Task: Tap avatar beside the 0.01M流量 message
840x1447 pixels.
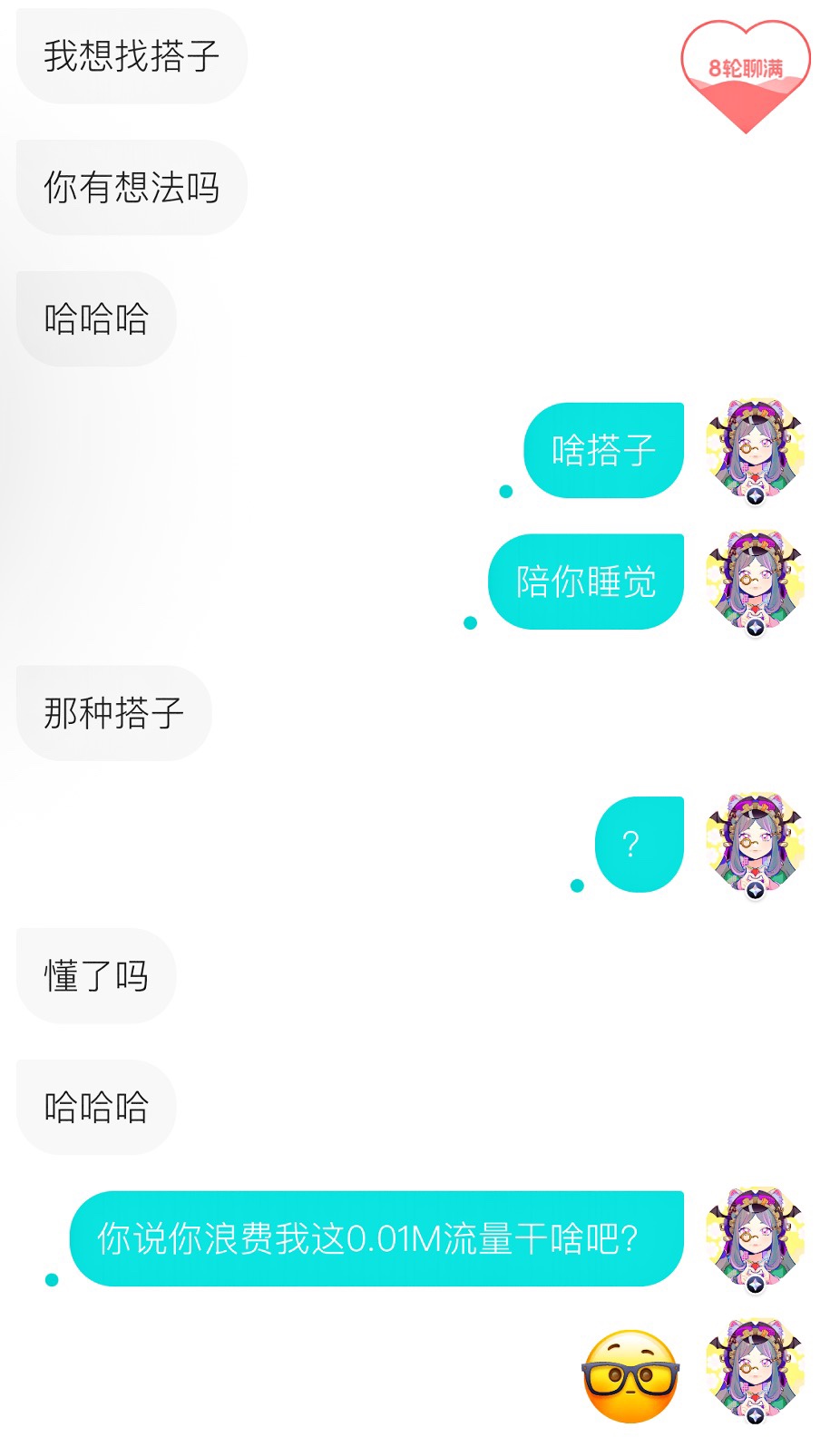Action: 756,1239
